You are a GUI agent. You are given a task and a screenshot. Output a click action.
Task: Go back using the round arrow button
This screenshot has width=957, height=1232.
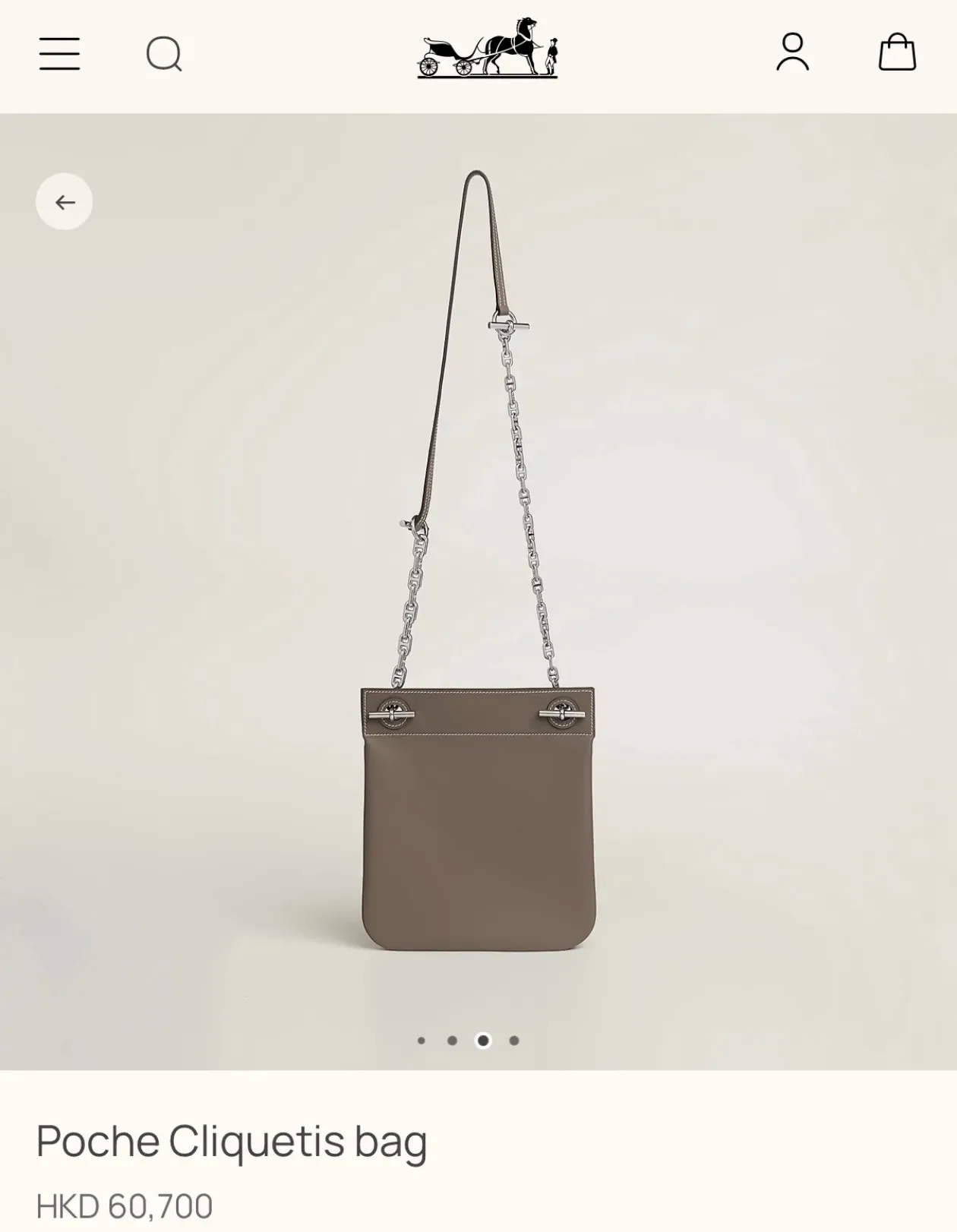pos(65,202)
